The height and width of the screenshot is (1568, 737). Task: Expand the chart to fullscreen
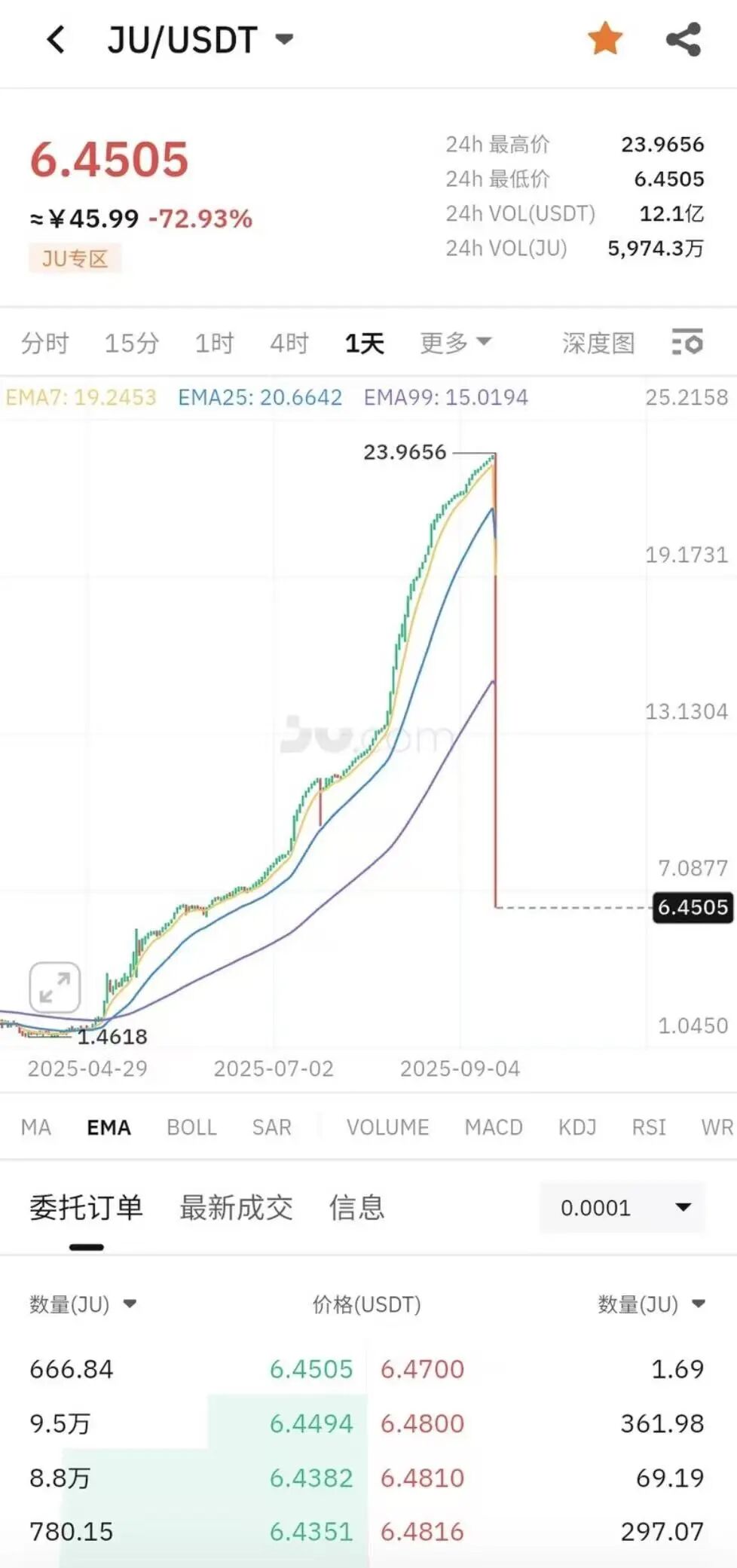(x=55, y=987)
